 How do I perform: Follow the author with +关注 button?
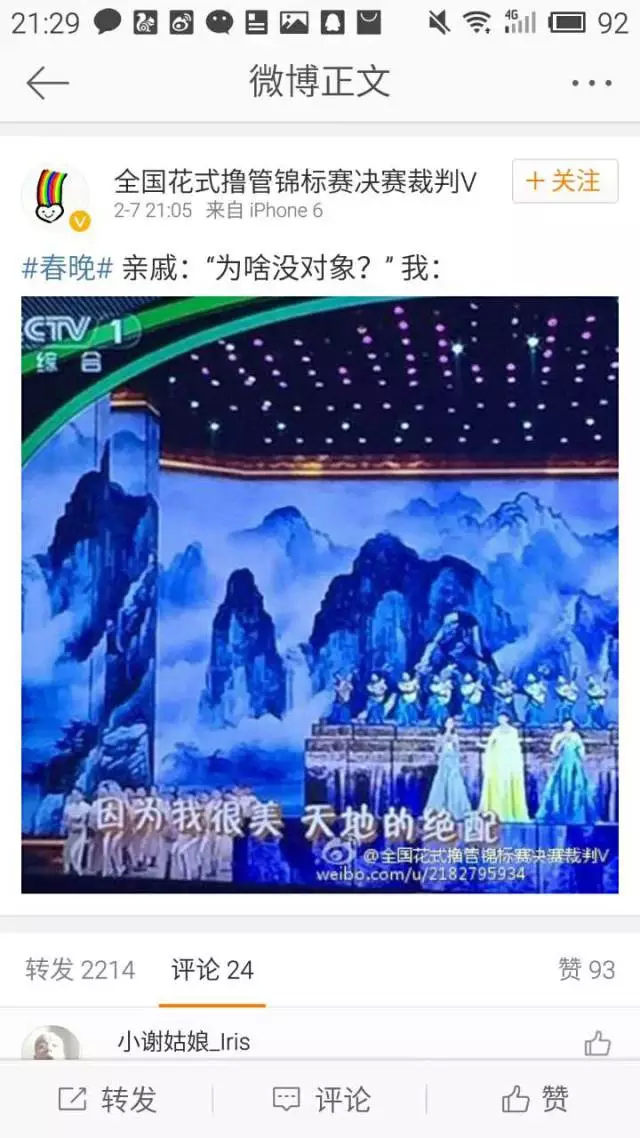click(x=564, y=181)
